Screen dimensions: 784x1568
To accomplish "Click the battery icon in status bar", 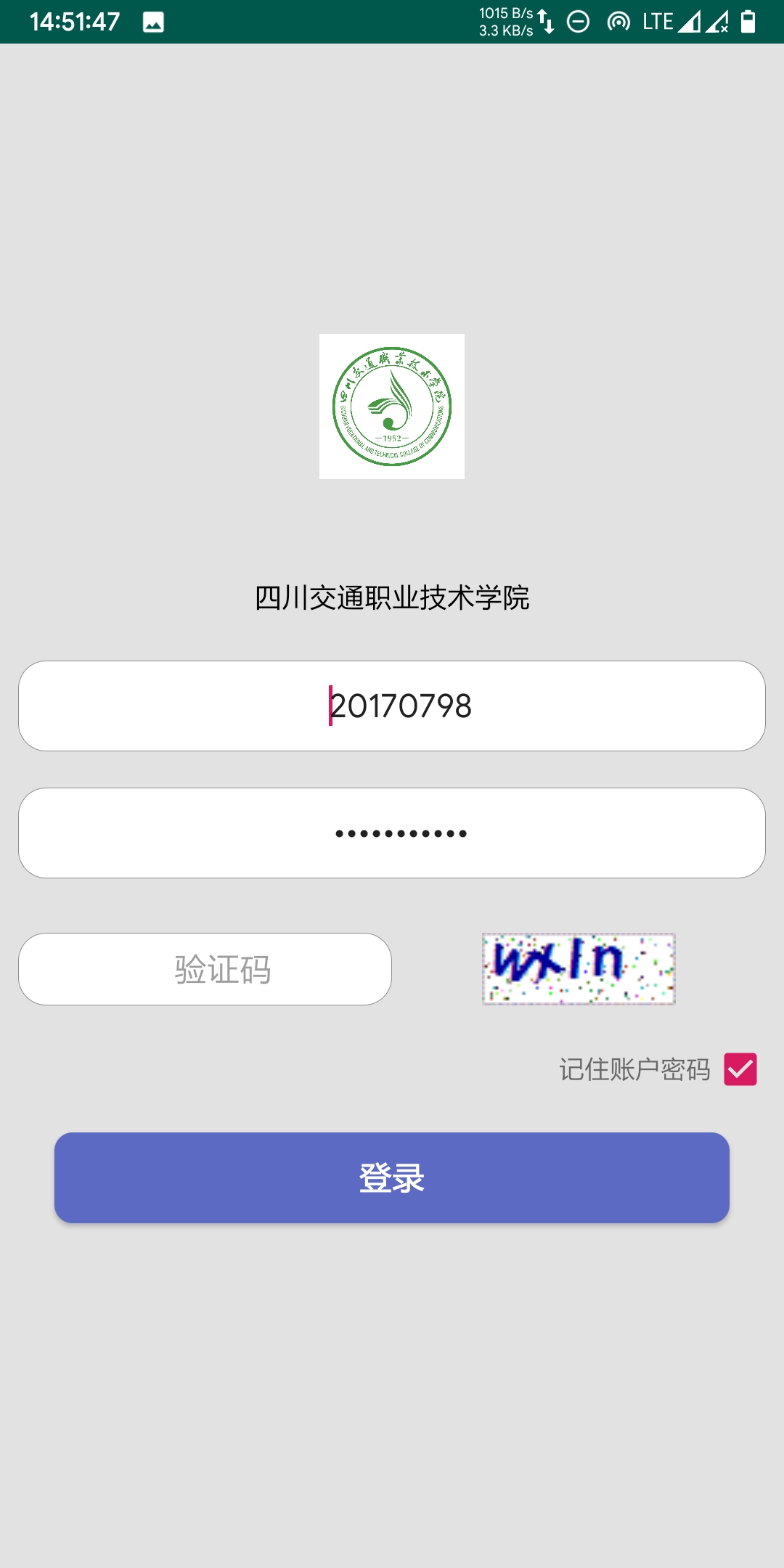I will point(749,20).
